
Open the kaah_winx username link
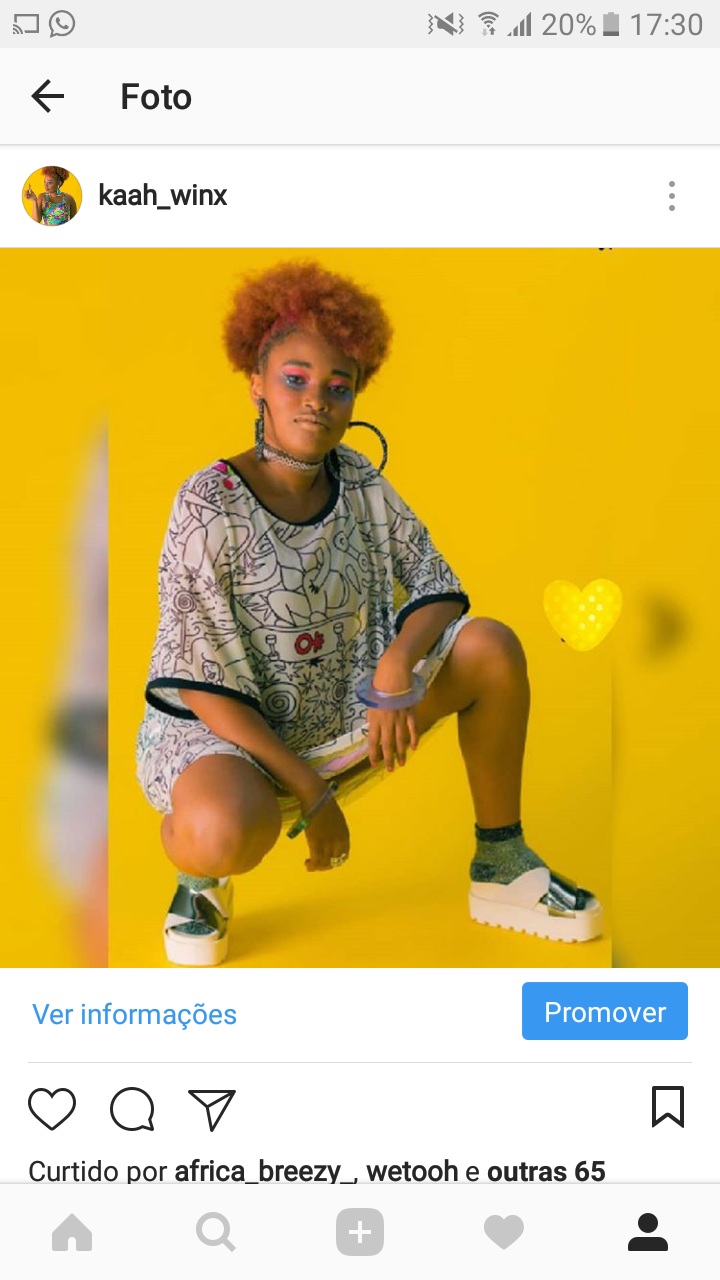(x=163, y=196)
